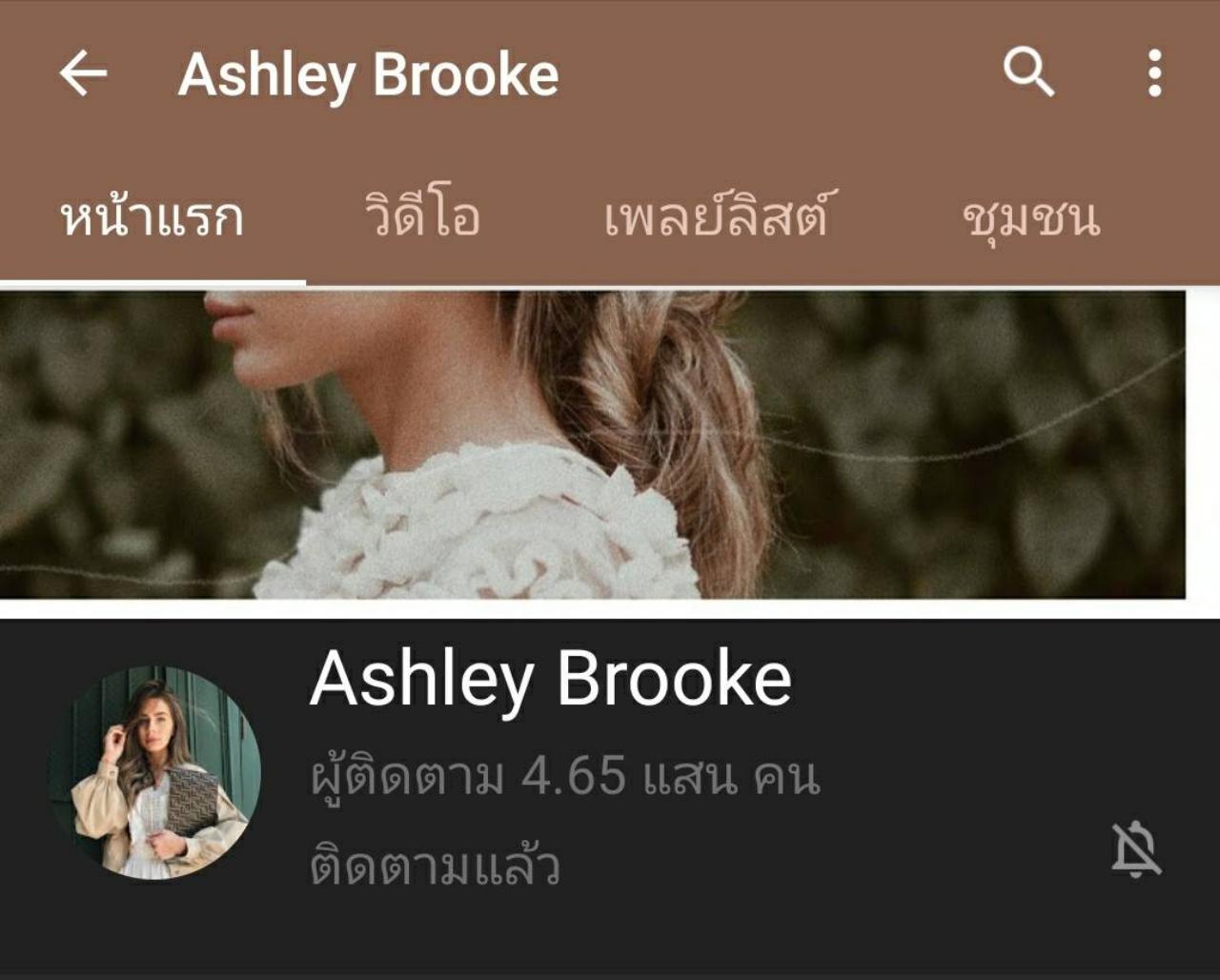Open the three-dot overflow menu
This screenshot has height=980, width=1220.
pyautogui.click(x=1154, y=73)
